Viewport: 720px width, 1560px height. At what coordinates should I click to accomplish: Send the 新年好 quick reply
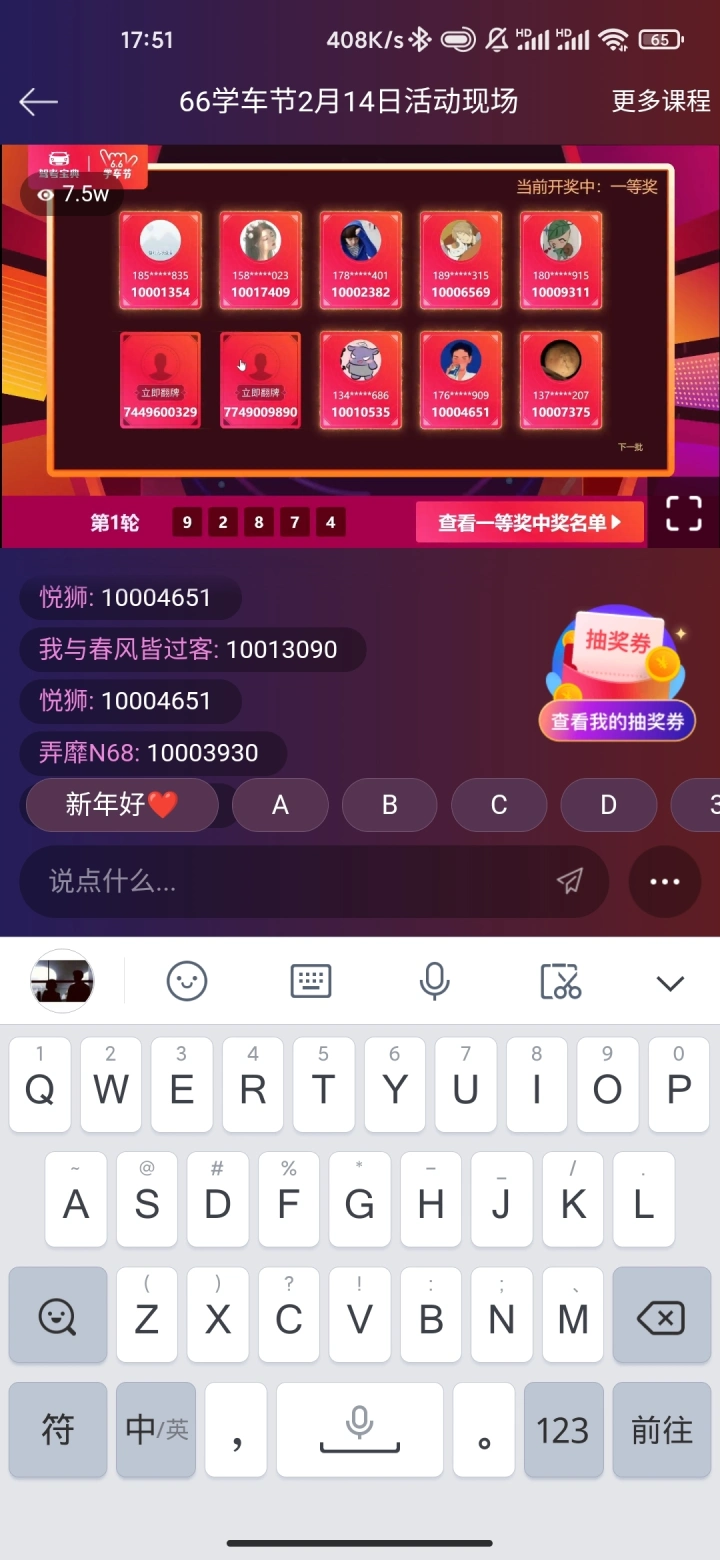[122, 805]
